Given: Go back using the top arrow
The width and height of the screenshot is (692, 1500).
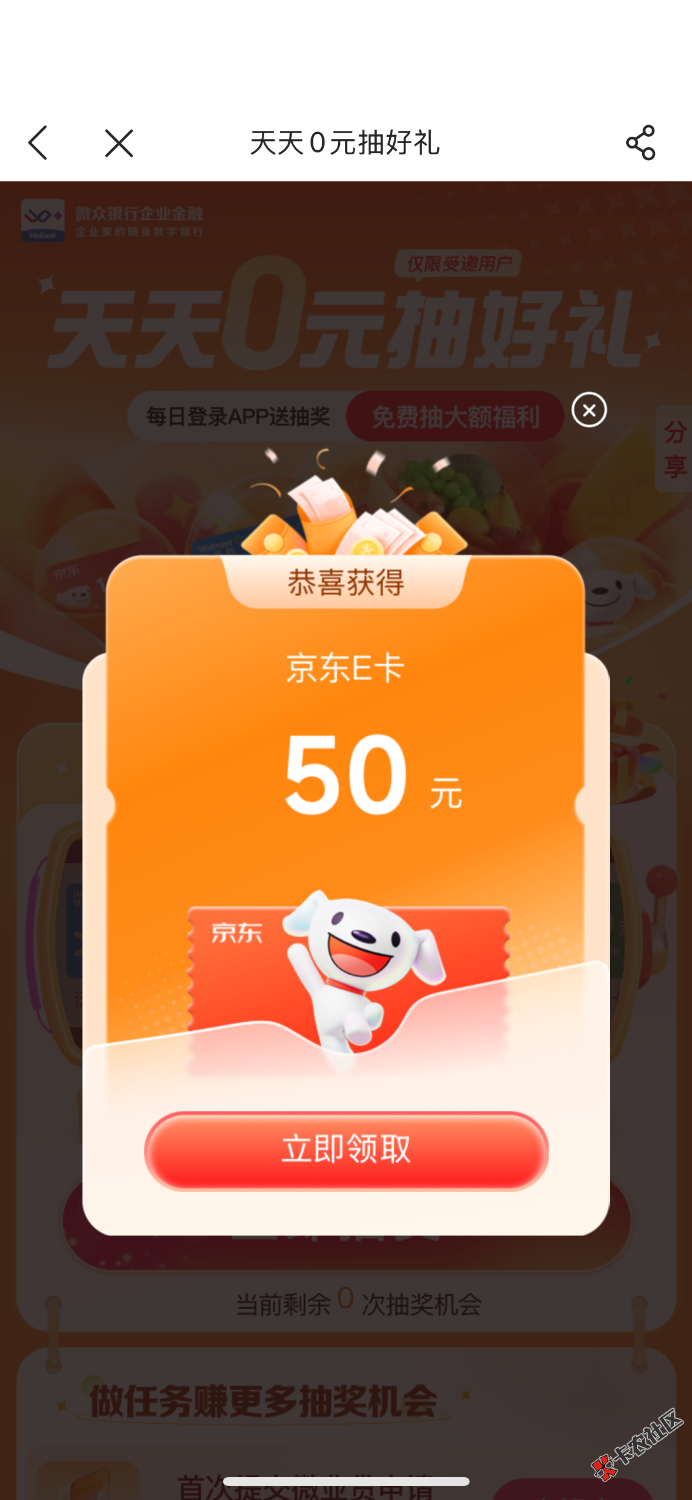Looking at the screenshot, I should [38, 143].
